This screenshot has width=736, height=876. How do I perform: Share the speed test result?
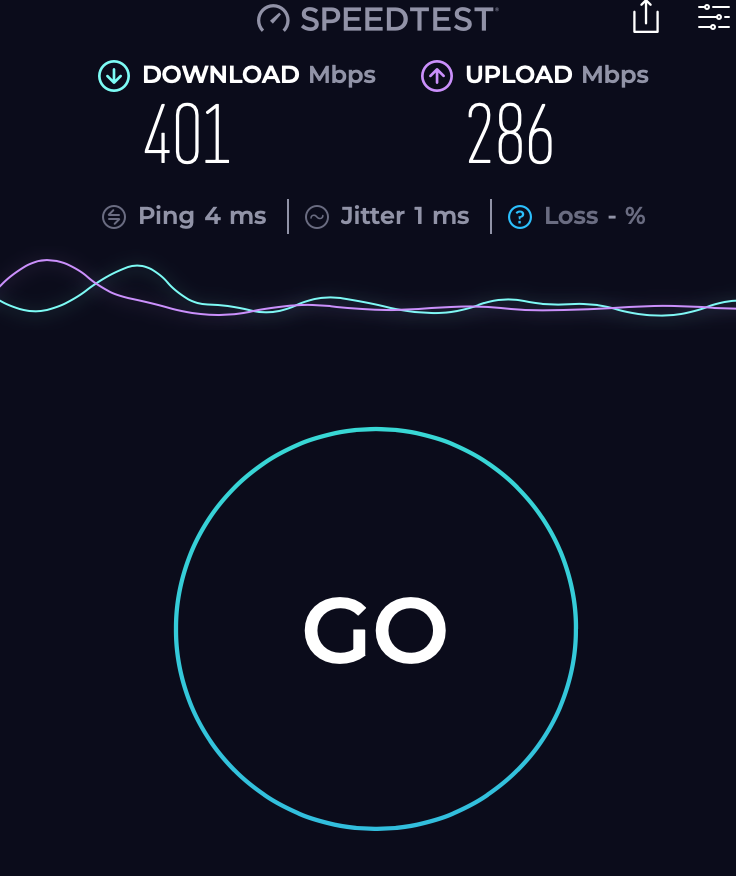tap(646, 17)
